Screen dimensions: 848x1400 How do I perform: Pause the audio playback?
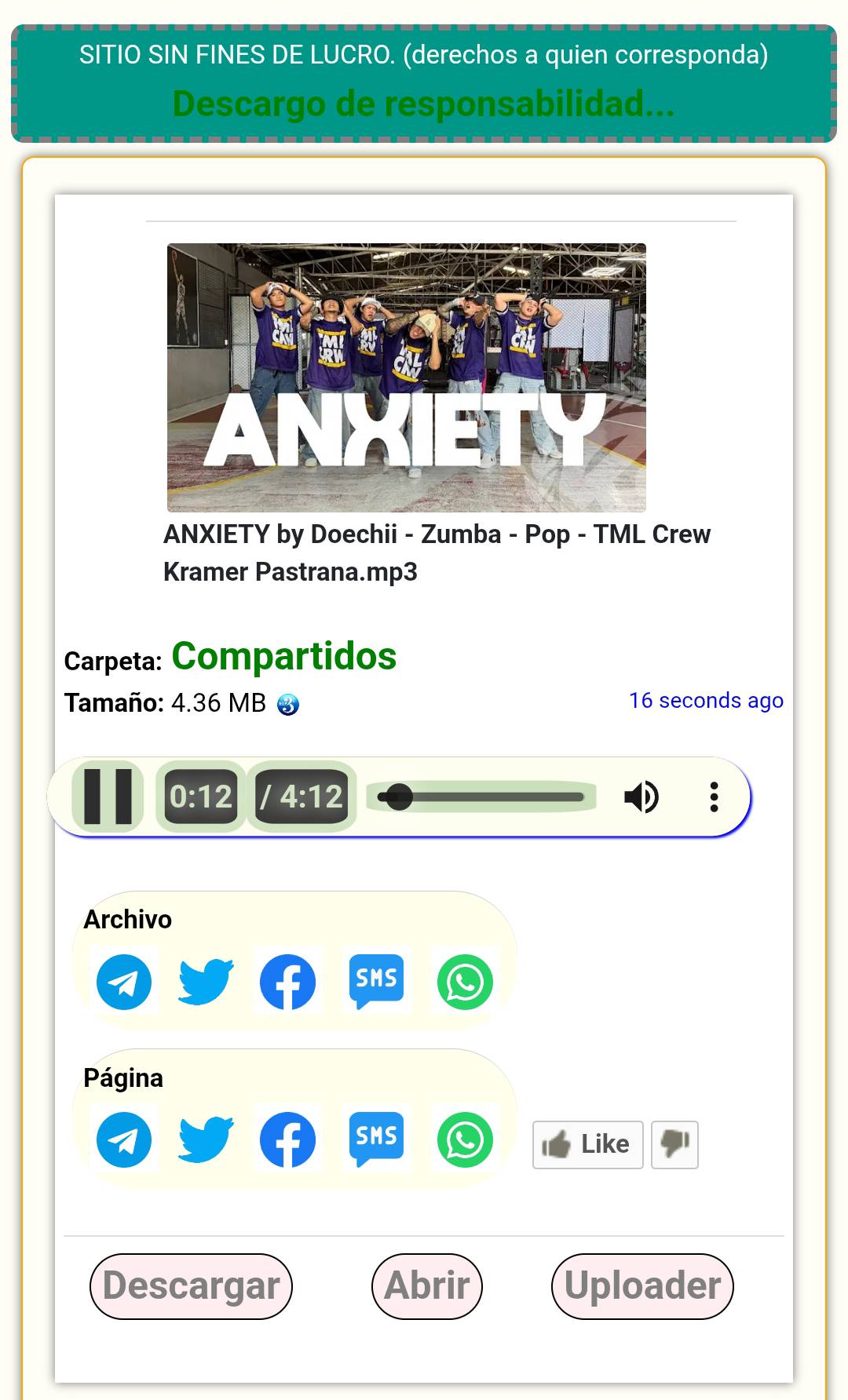pyautogui.click(x=108, y=797)
